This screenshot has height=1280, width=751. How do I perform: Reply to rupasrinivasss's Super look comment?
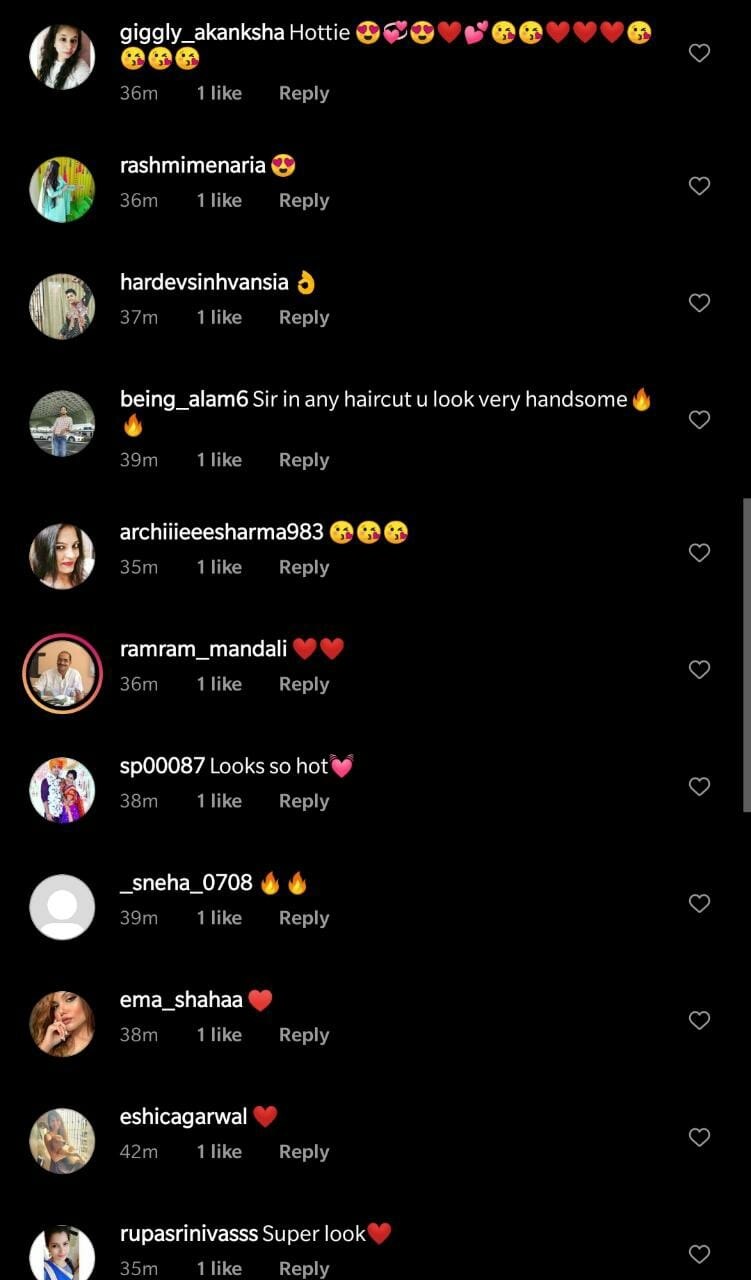click(303, 1268)
